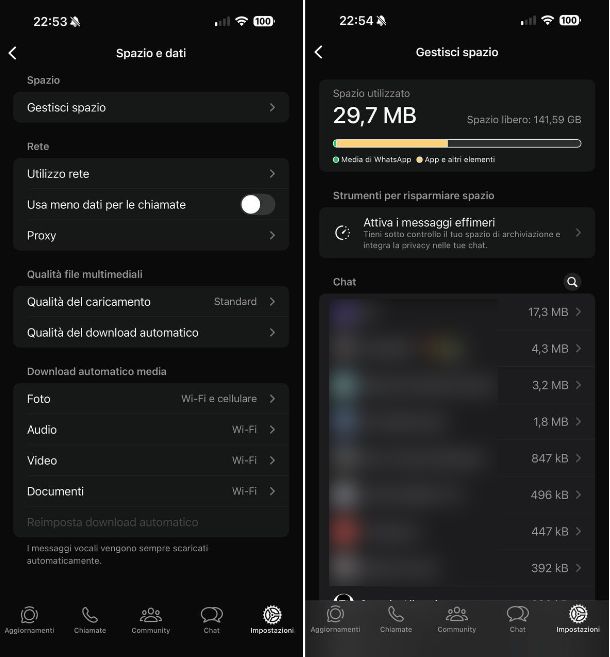Viewport: 610px width, 657px height.
Task: Open Qualità del download automatico
Action: pyautogui.click(x=151, y=333)
